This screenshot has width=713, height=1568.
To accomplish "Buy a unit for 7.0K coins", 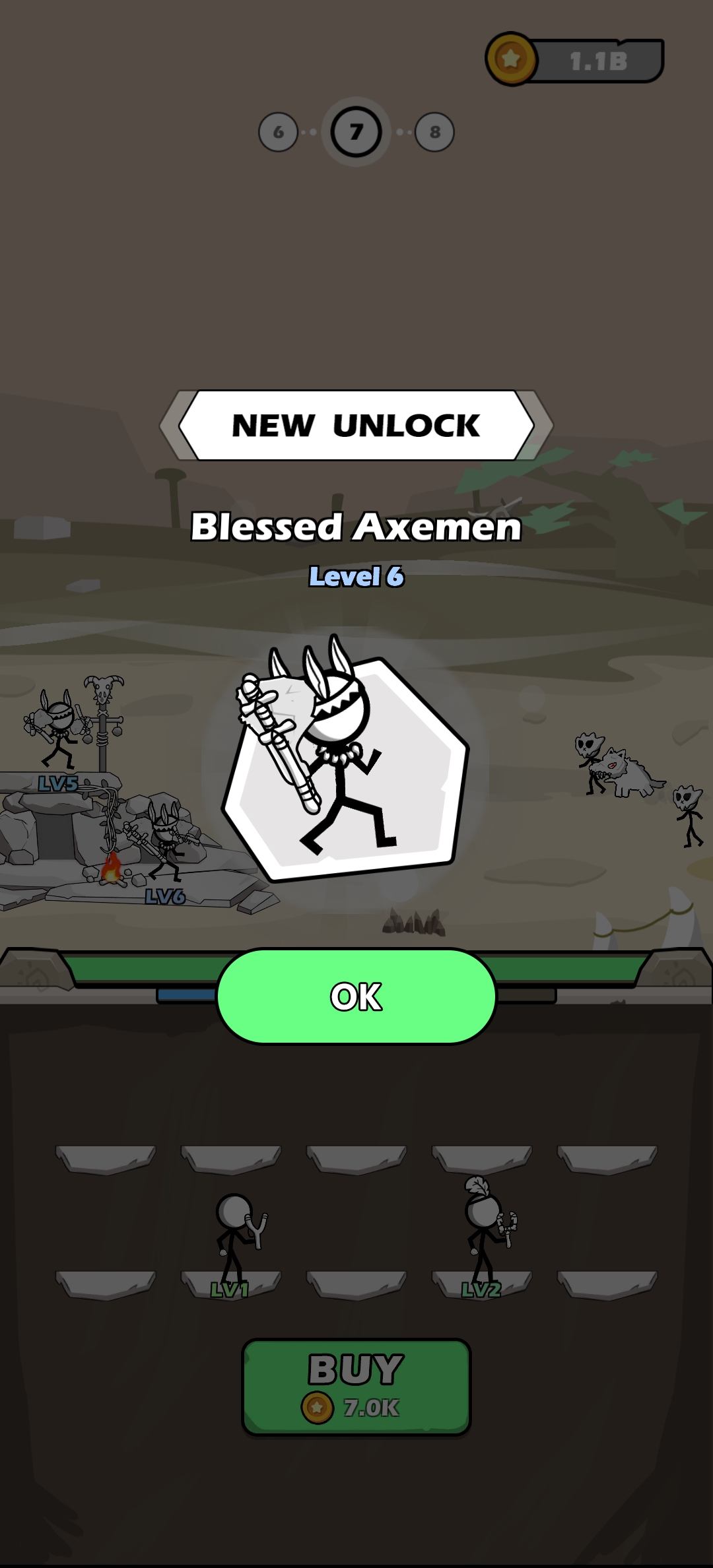I will coord(356,1386).
